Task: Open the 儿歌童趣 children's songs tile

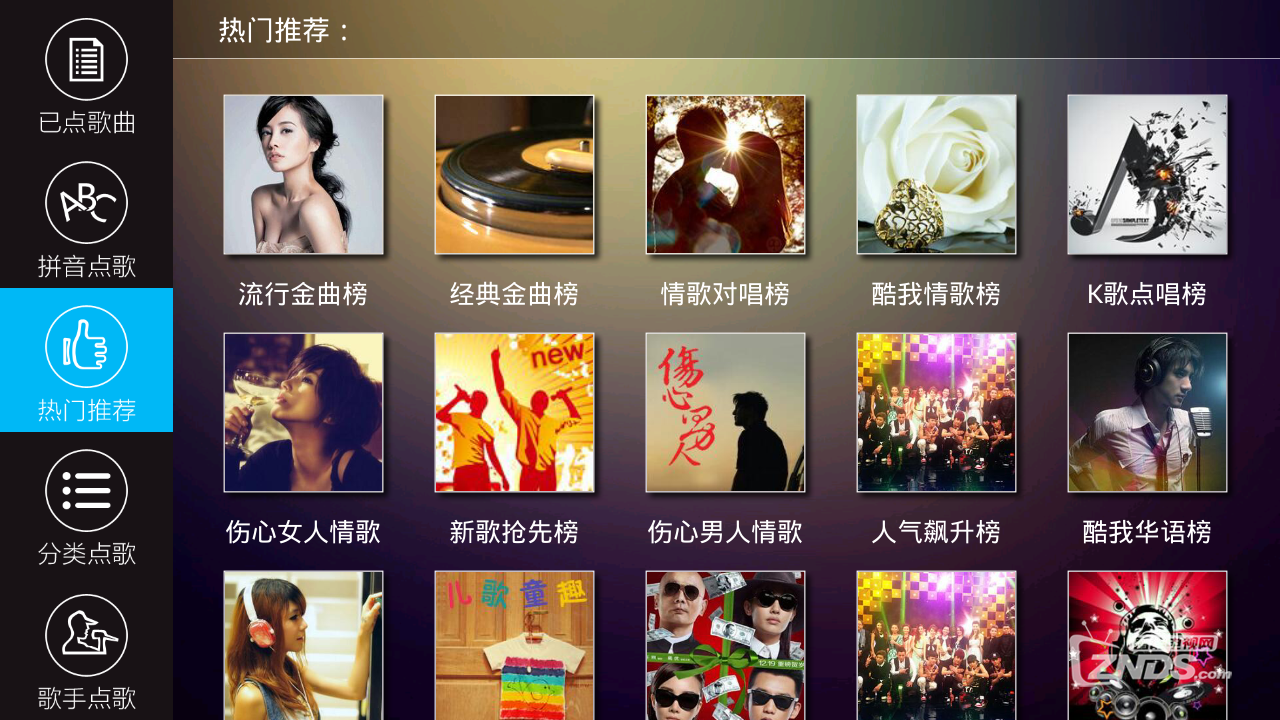Action: (x=514, y=646)
